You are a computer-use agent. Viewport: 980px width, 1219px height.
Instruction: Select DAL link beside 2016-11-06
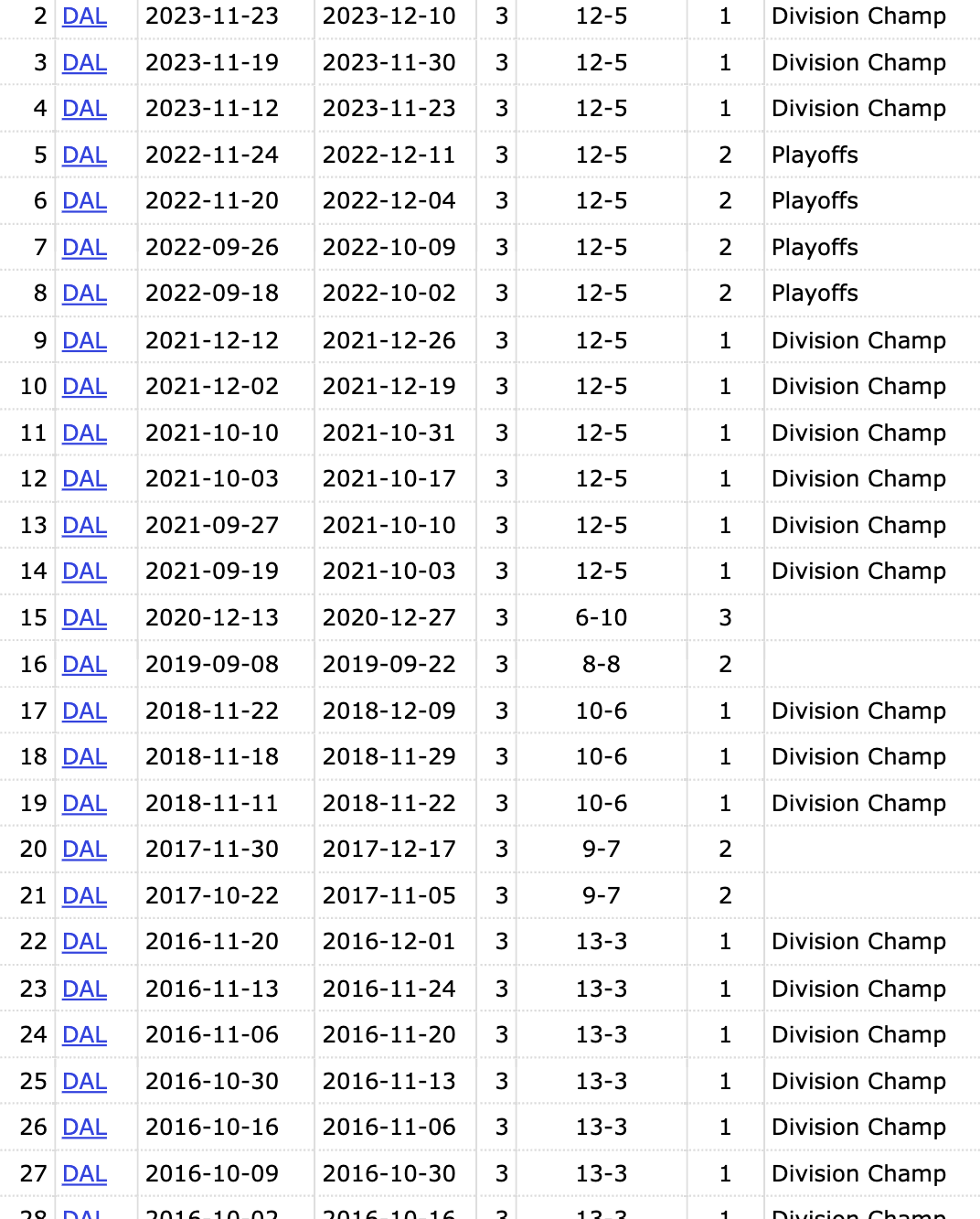[x=84, y=1035]
